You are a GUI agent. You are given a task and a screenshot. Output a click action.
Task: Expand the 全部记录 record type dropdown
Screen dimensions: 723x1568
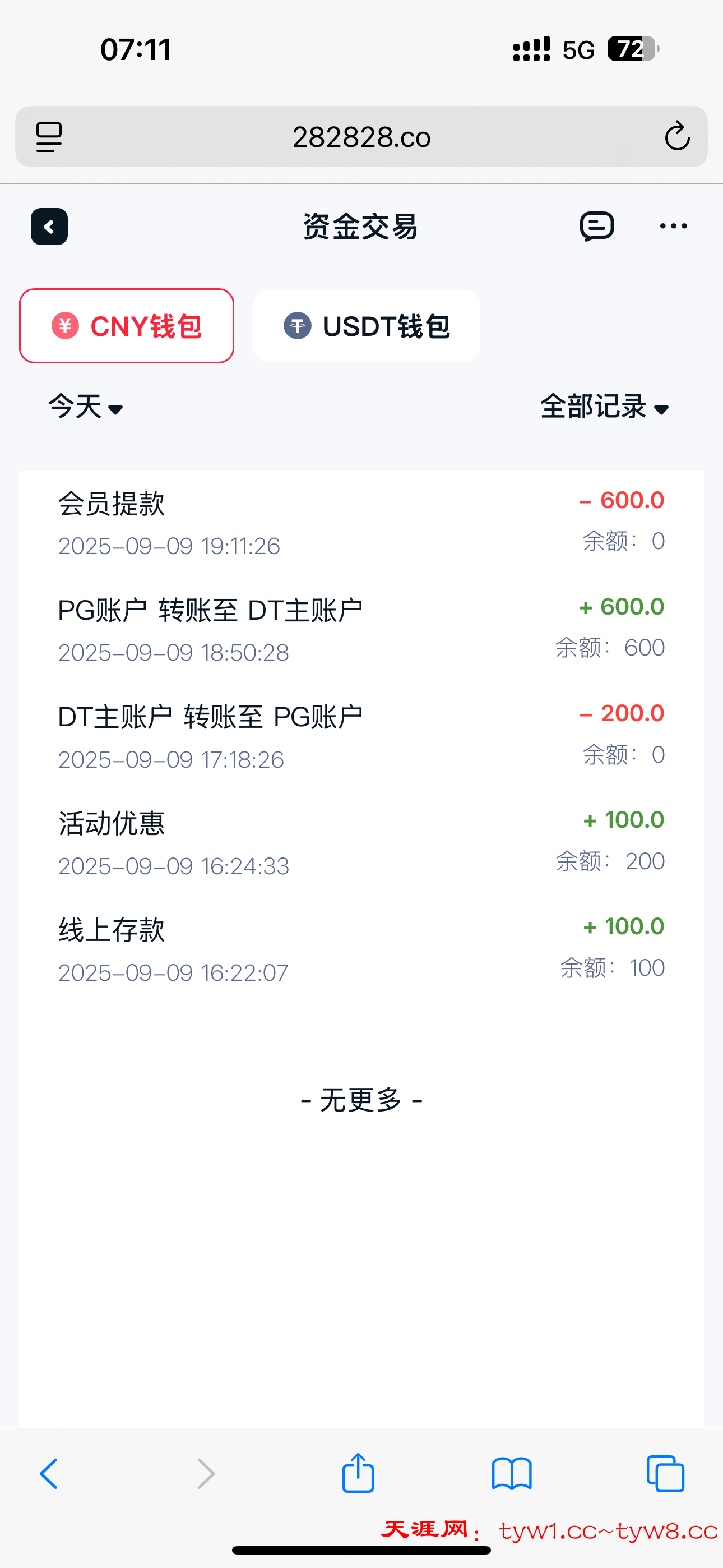604,407
